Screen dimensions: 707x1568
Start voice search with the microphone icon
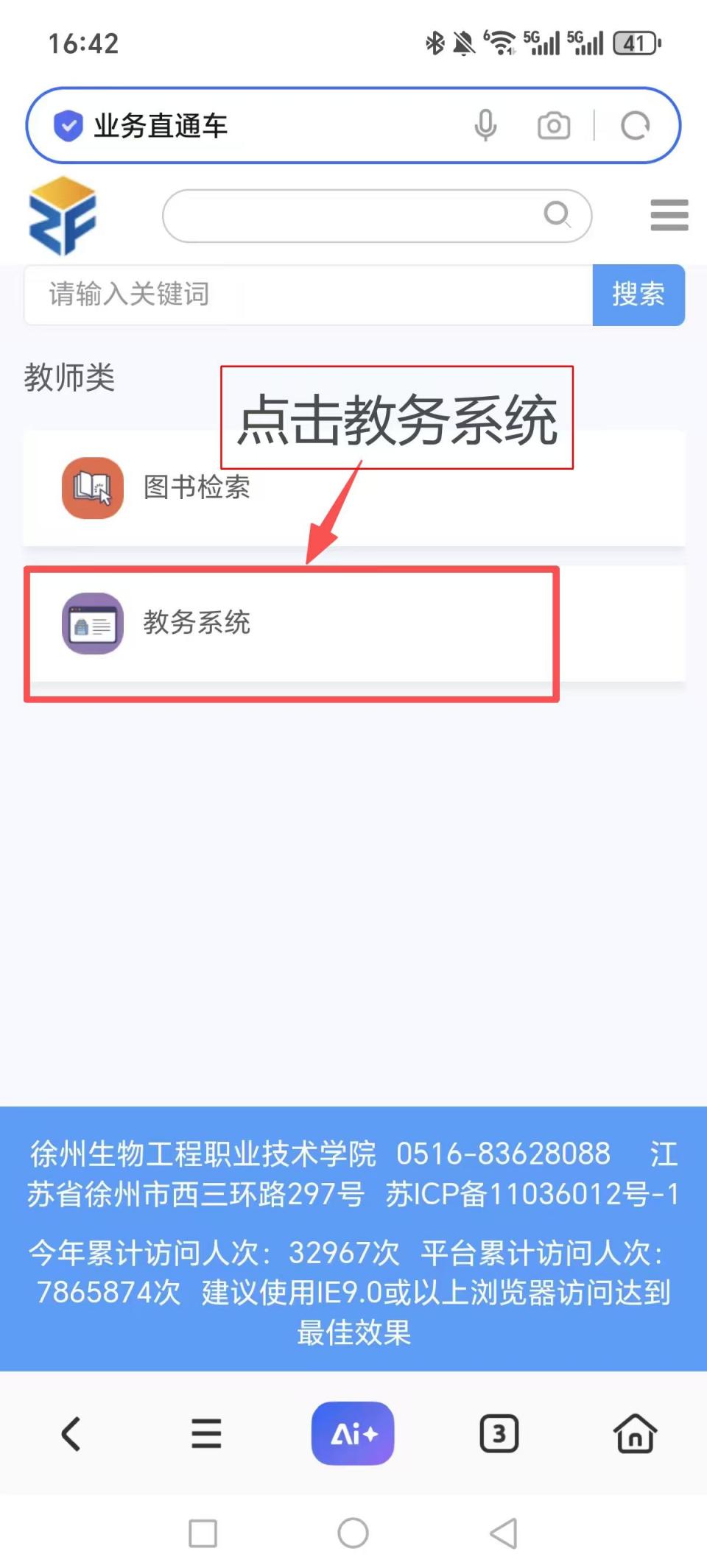485,126
